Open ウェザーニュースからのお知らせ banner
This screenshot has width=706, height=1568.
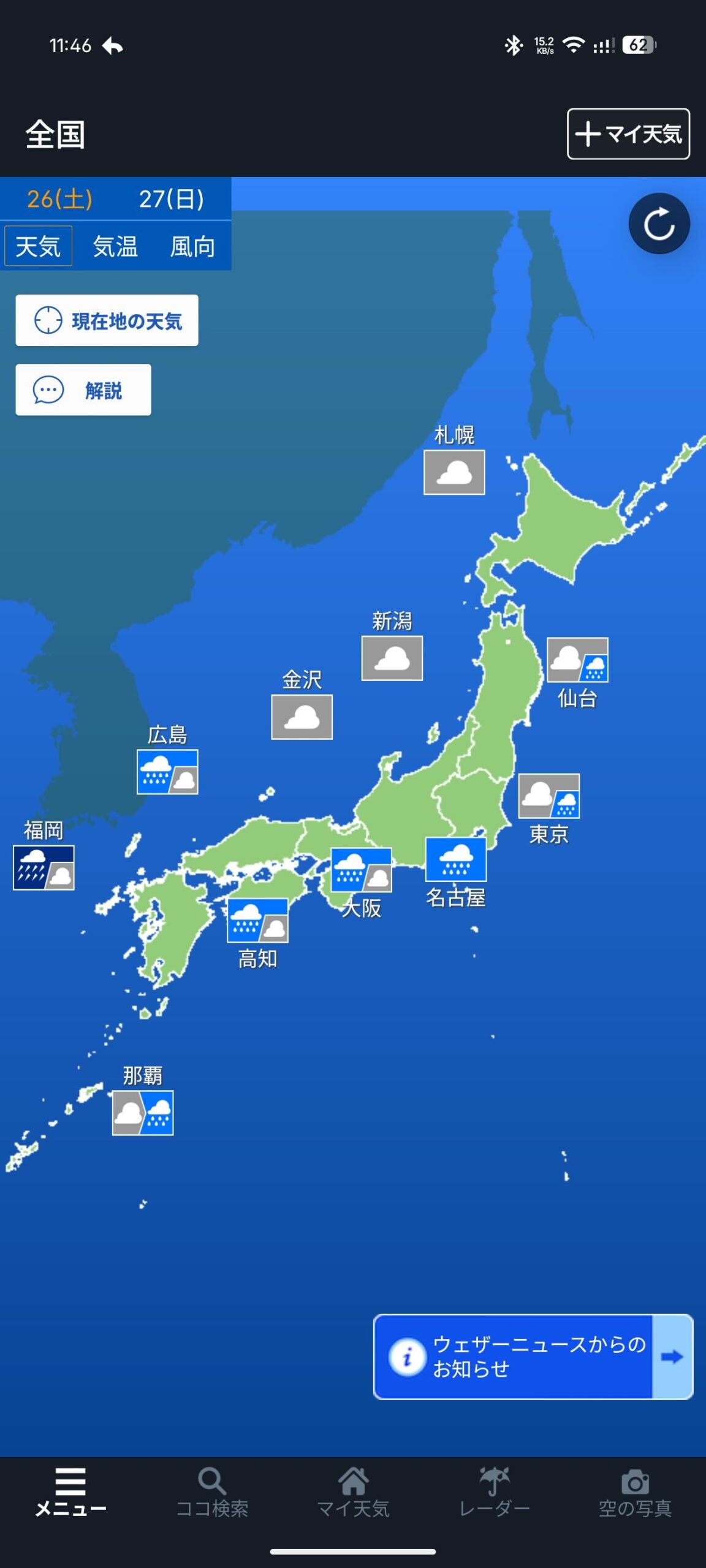[x=533, y=1357]
